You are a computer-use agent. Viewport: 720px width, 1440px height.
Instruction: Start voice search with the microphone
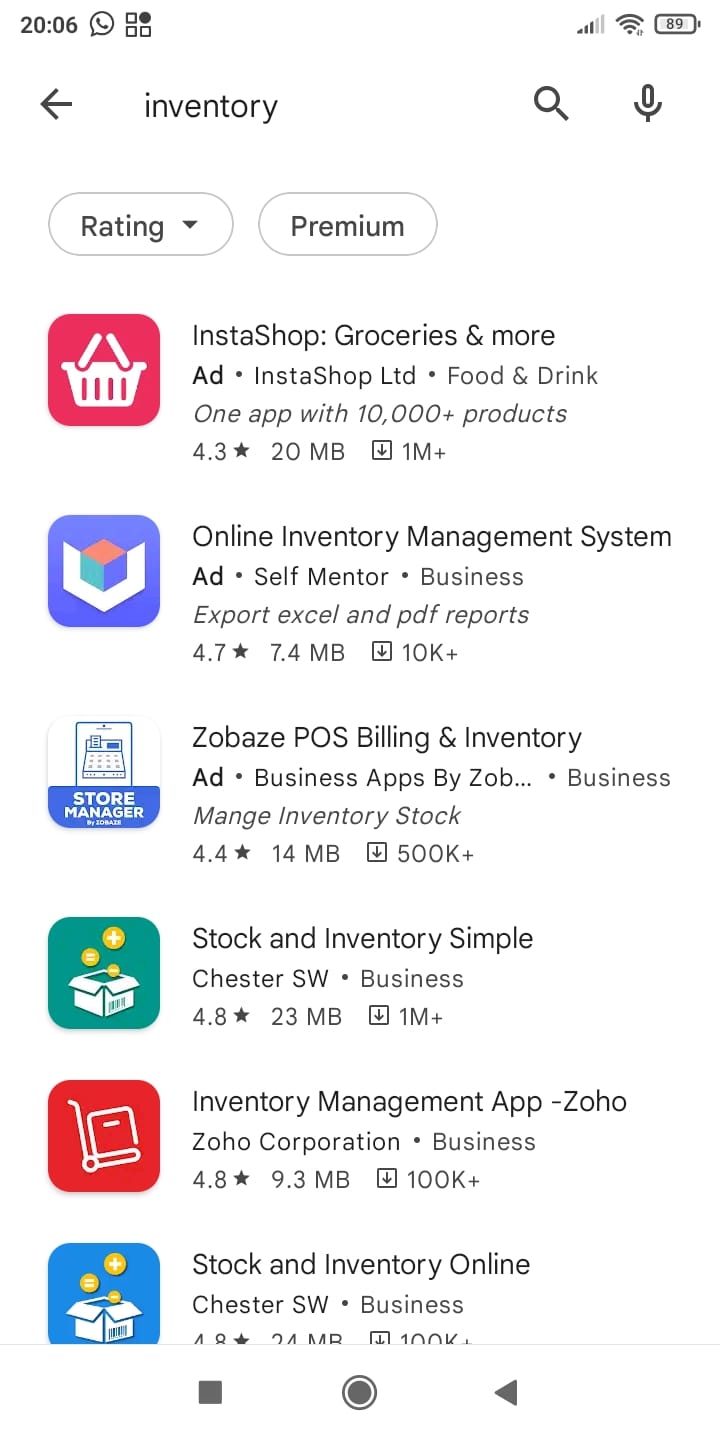[x=648, y=103]
